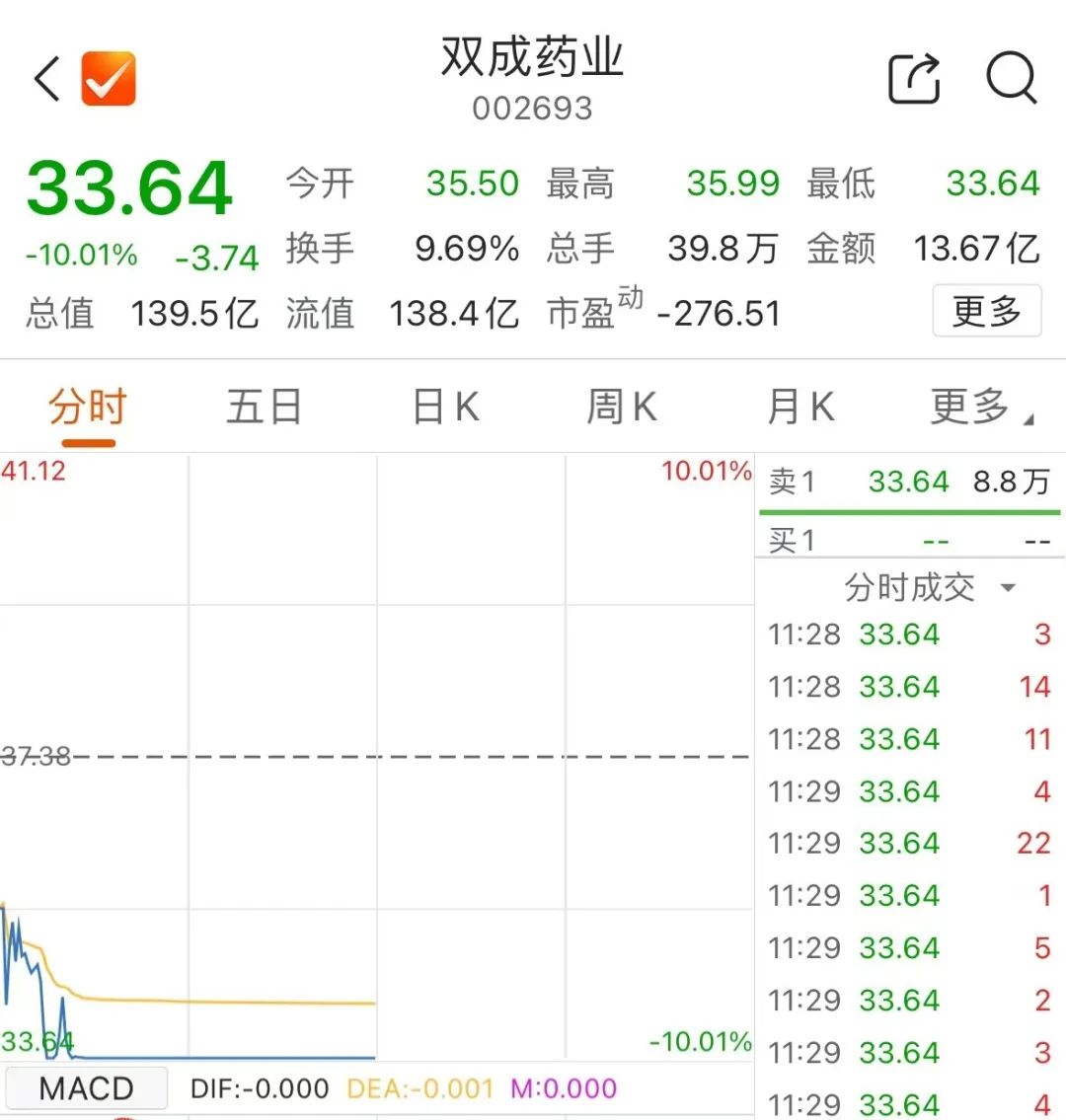Tap the 更多 button for more quote data

click(x=986, y=312)
